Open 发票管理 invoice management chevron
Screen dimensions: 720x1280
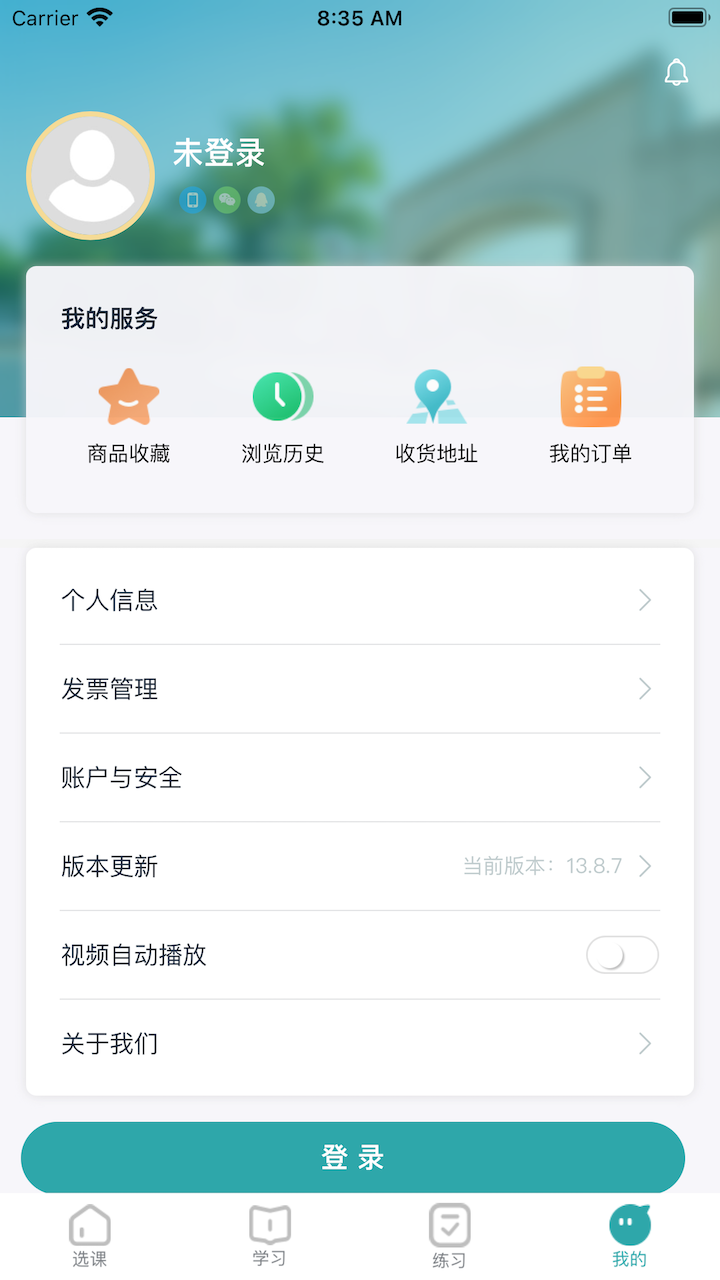pos(644,689)
